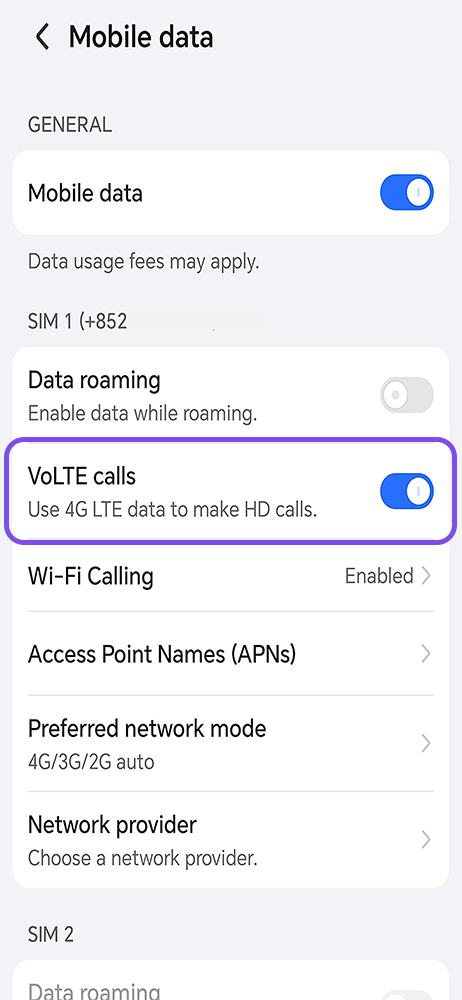Open Wi-Fi Calling settings
Image resolution: width=462 pixels, height=1000 pixels.
pos(231,576)
